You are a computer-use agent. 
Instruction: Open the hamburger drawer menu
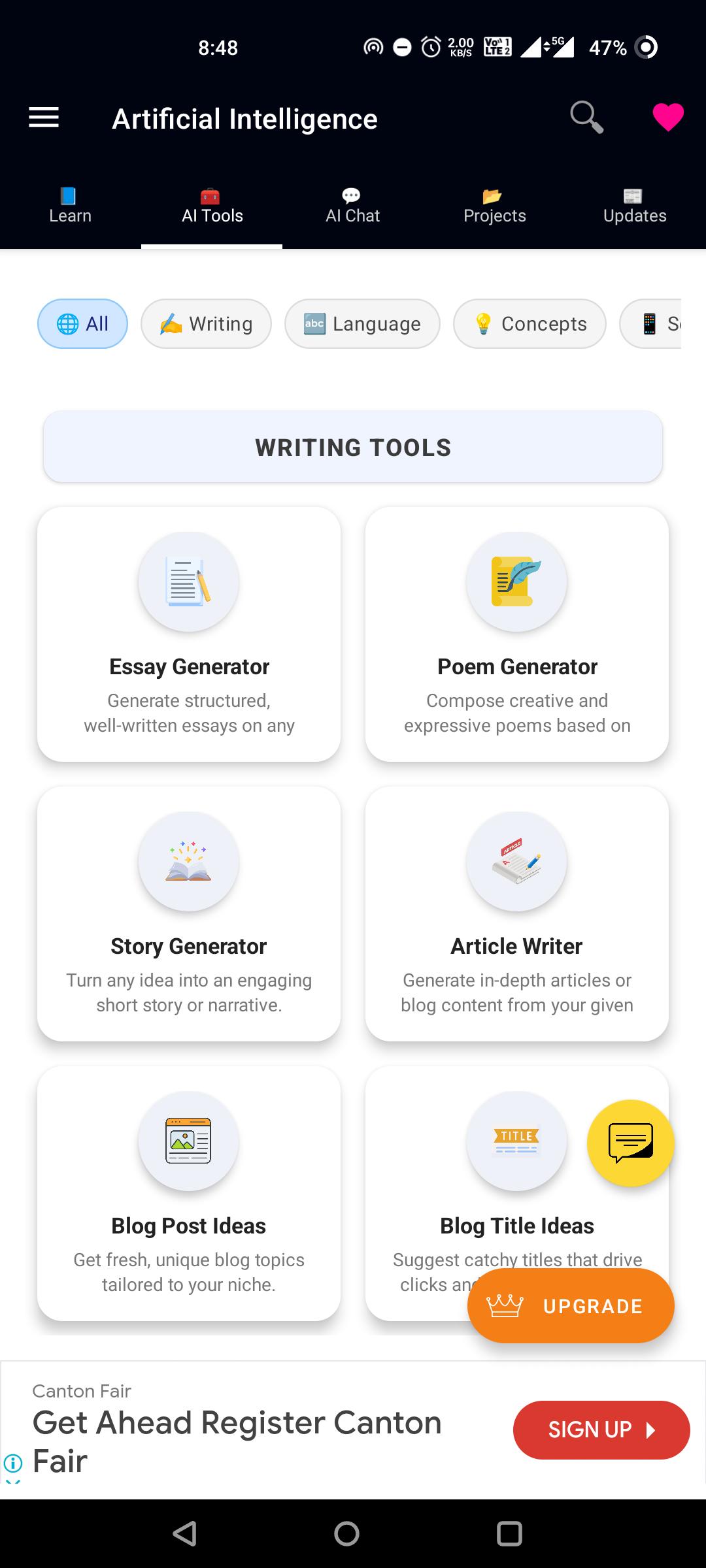(x=44, y=118)
